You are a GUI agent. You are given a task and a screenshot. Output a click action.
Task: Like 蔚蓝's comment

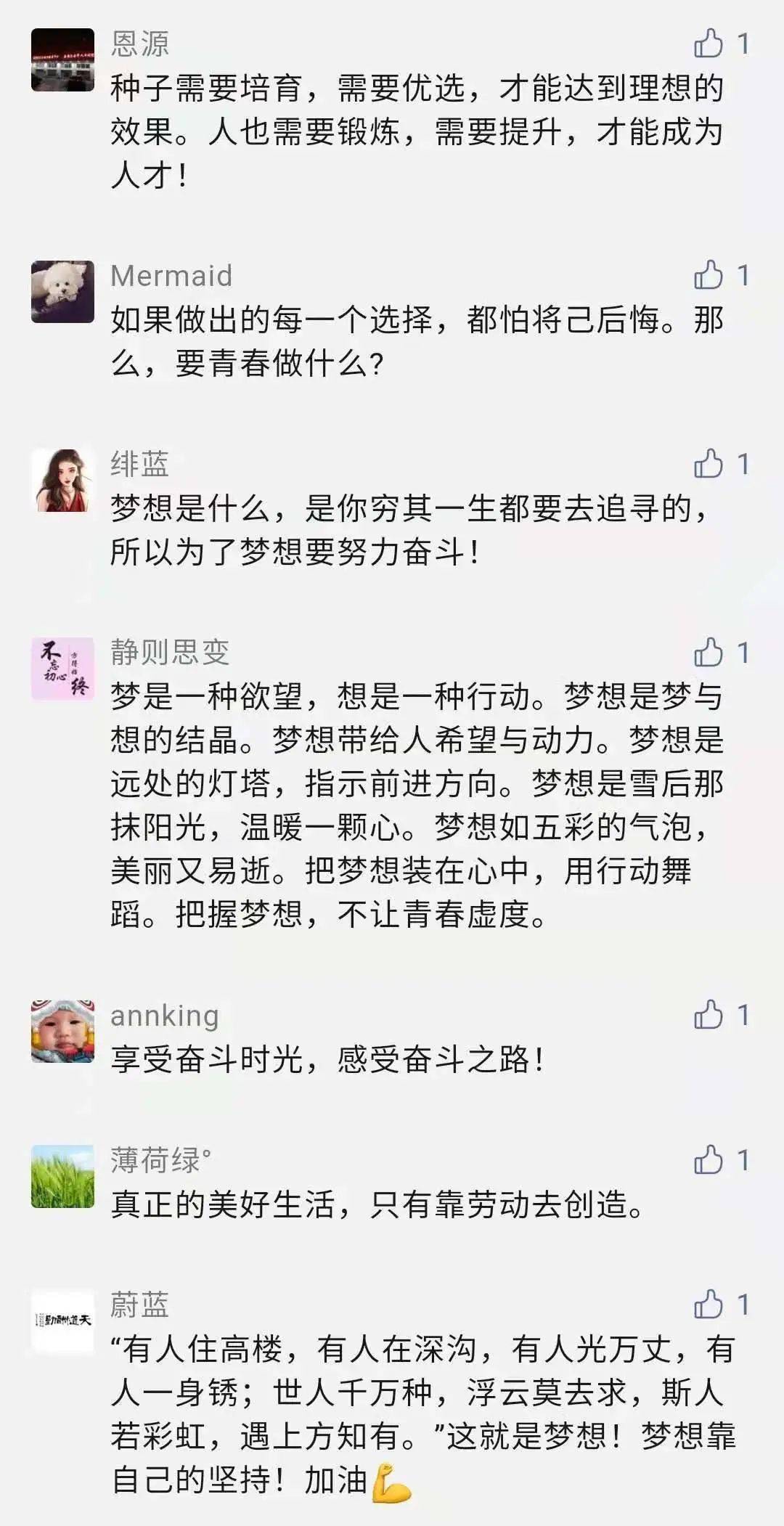coord(709,1304)
